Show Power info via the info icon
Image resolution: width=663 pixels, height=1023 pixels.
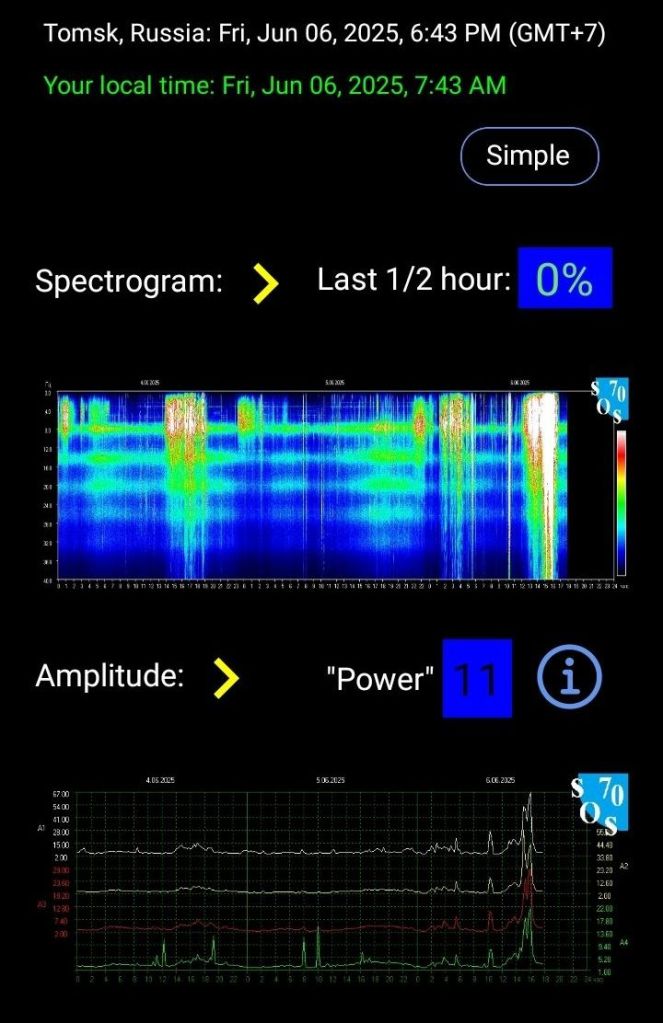click(x=569, y=679)
